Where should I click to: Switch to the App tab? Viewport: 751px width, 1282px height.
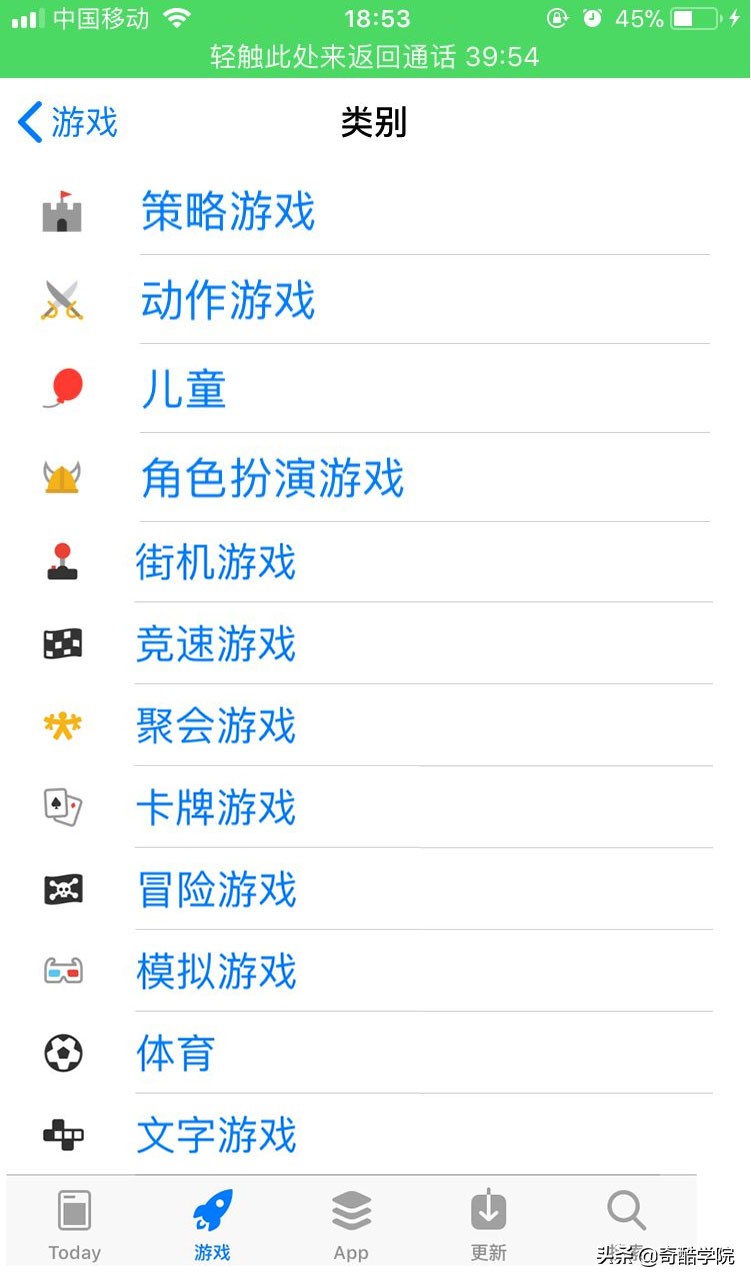(351, 1222)
